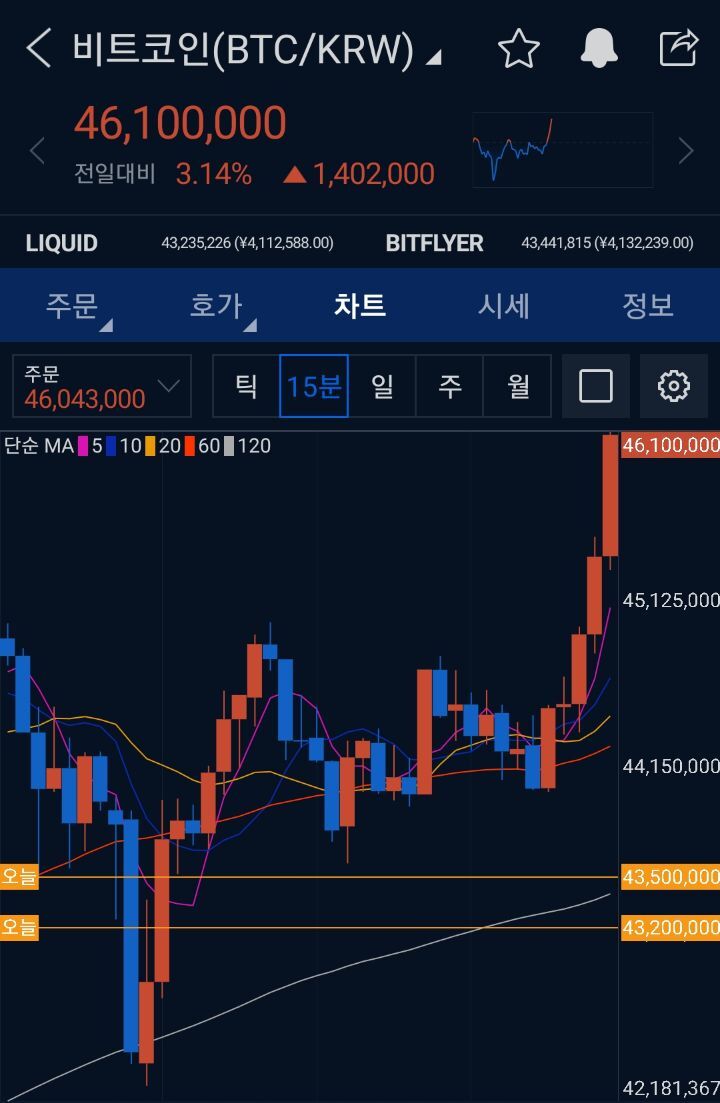This screenshot has height=1103, width=720.
Task: Open chart settings gear
Action: [674, 386]
